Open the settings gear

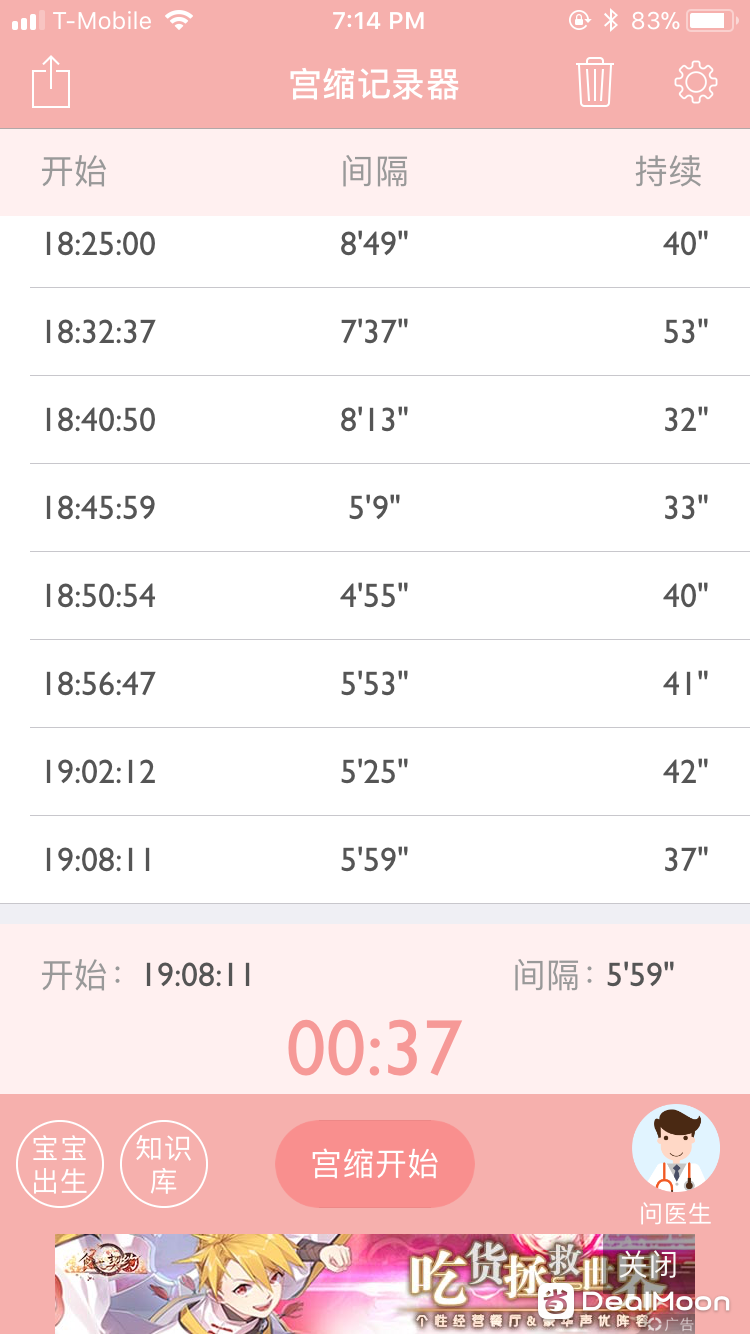(x=696, y=82)
